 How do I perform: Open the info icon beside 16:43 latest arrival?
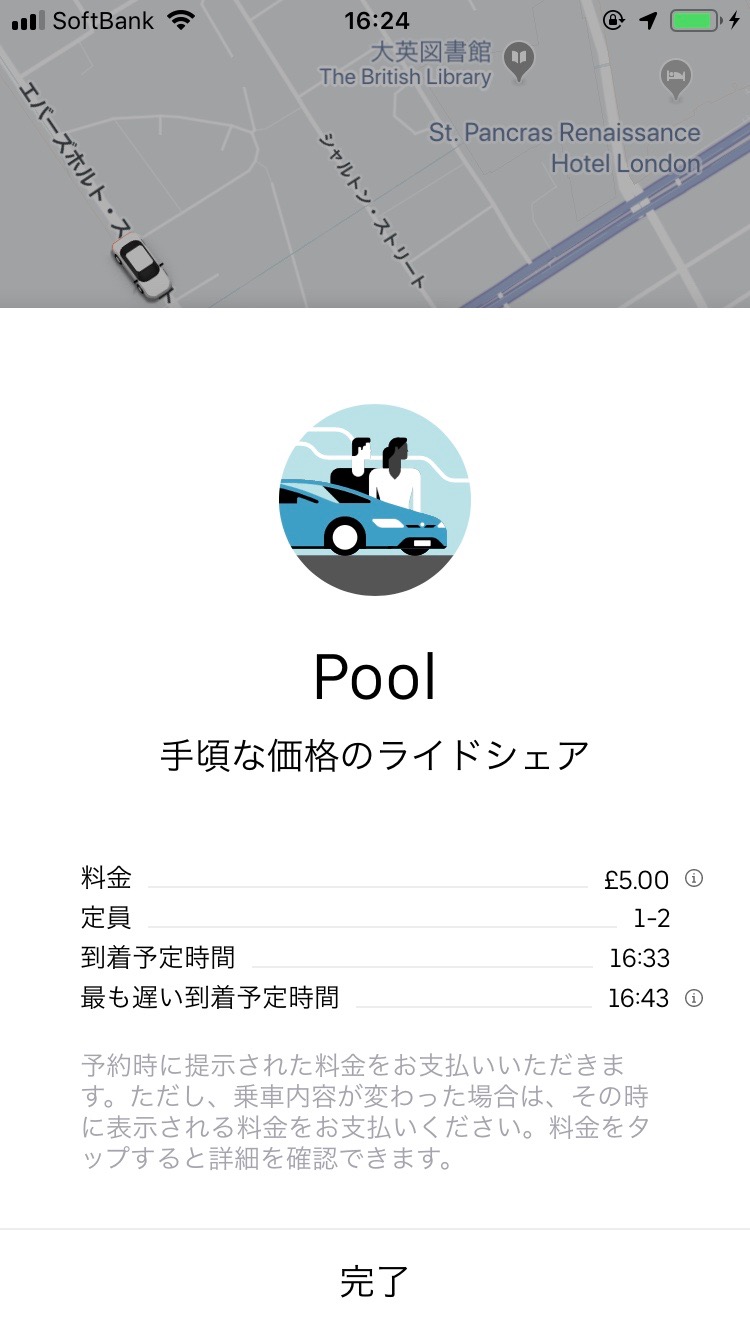(x=694, y=998)
